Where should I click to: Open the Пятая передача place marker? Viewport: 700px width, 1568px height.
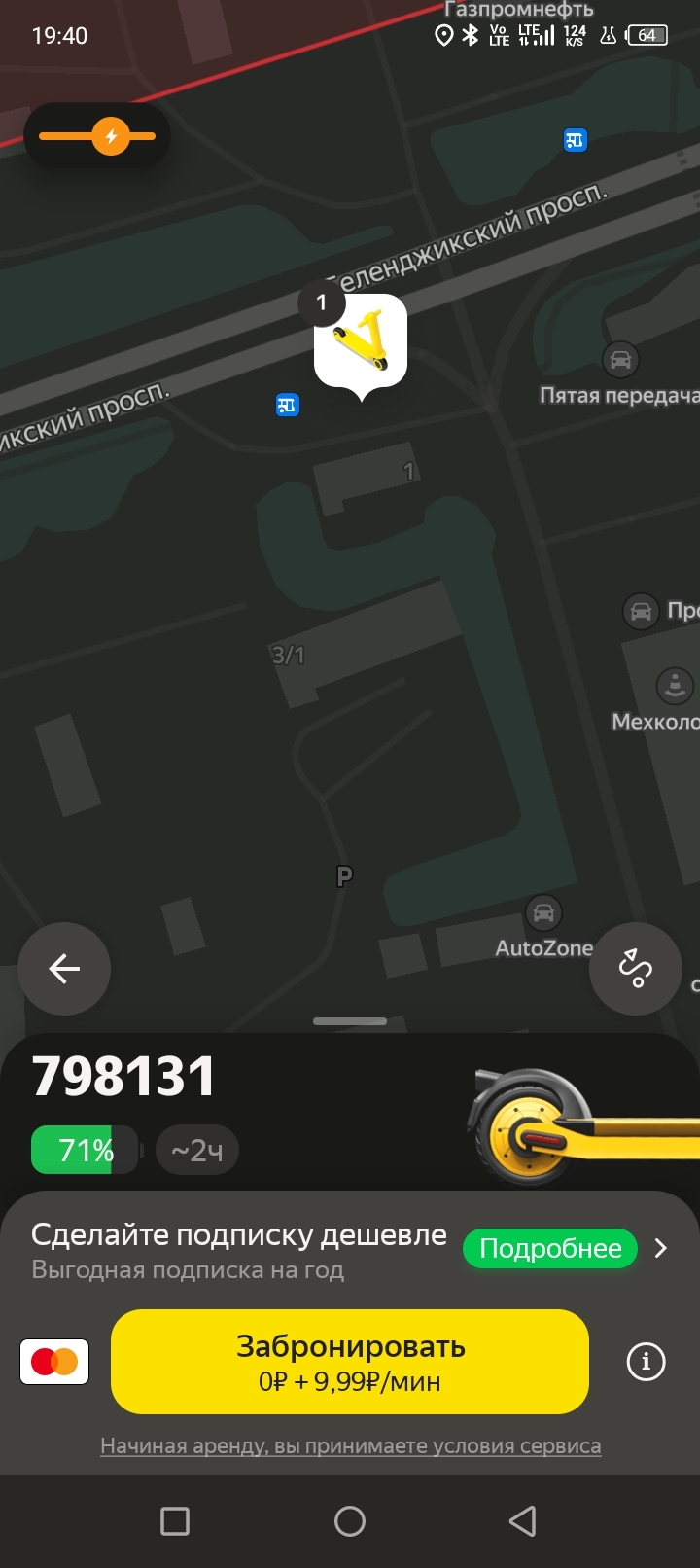[620, 361]
